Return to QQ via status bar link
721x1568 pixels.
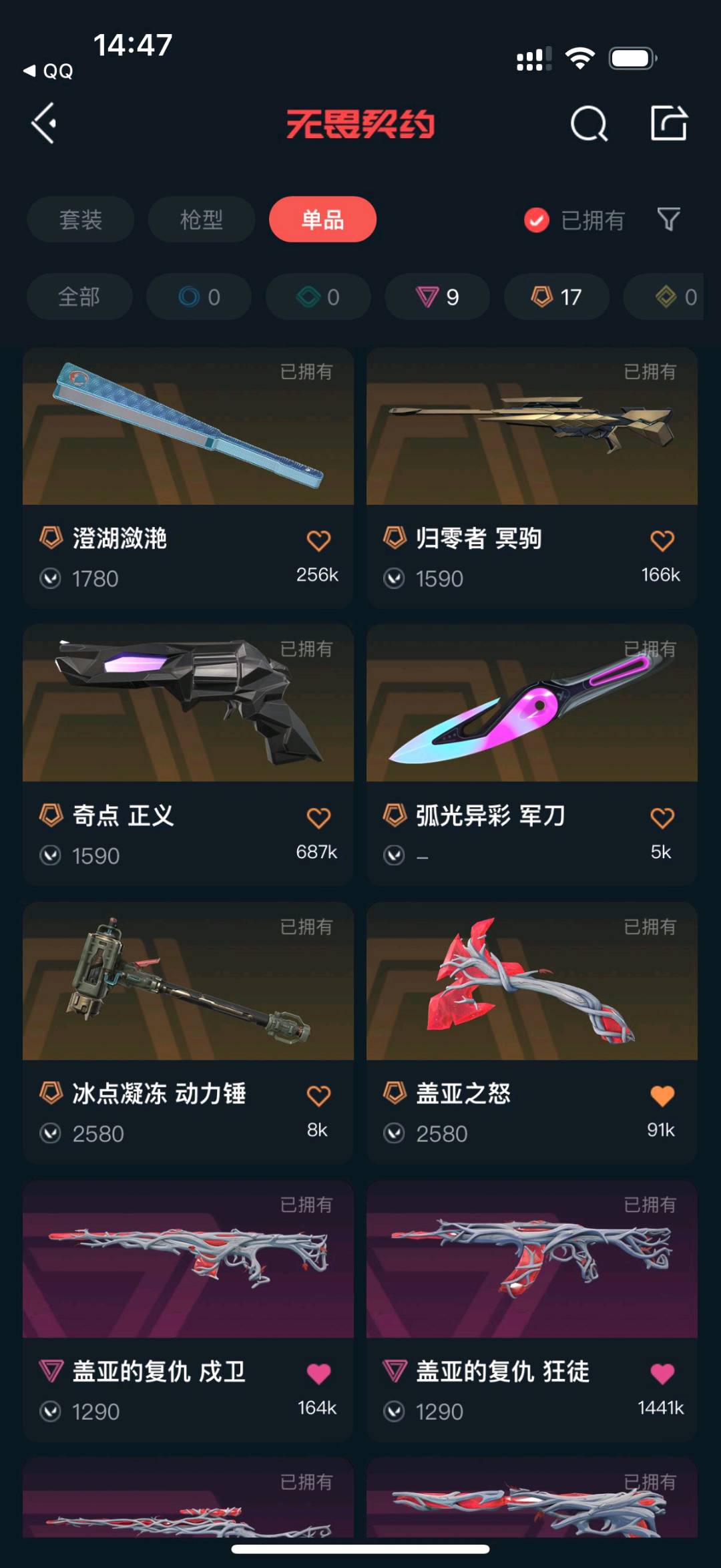pyautogui.click(x=49, y=71)
